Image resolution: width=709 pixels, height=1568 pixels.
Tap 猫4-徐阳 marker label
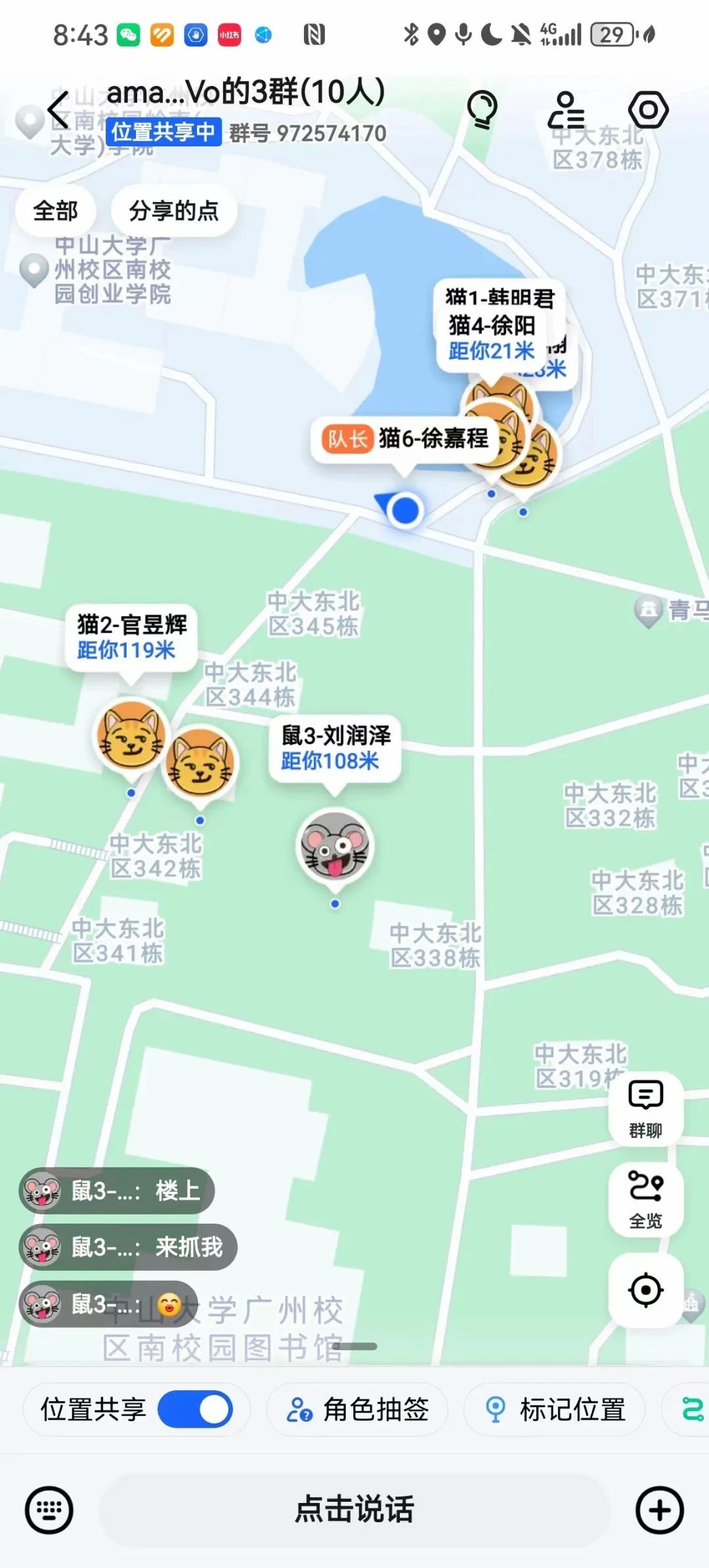[x=492, y=326]
